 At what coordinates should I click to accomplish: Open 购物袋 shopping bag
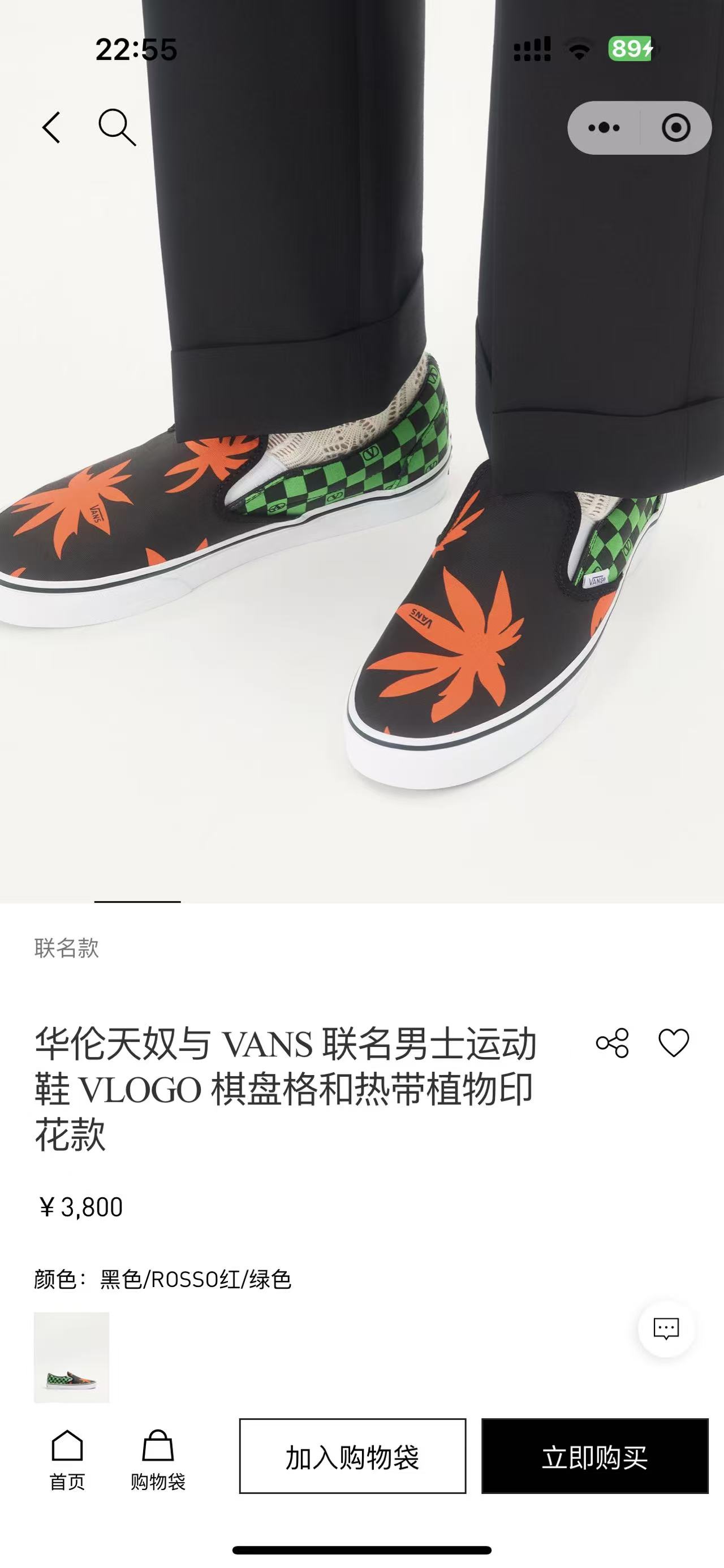[x=158, y=1458]
